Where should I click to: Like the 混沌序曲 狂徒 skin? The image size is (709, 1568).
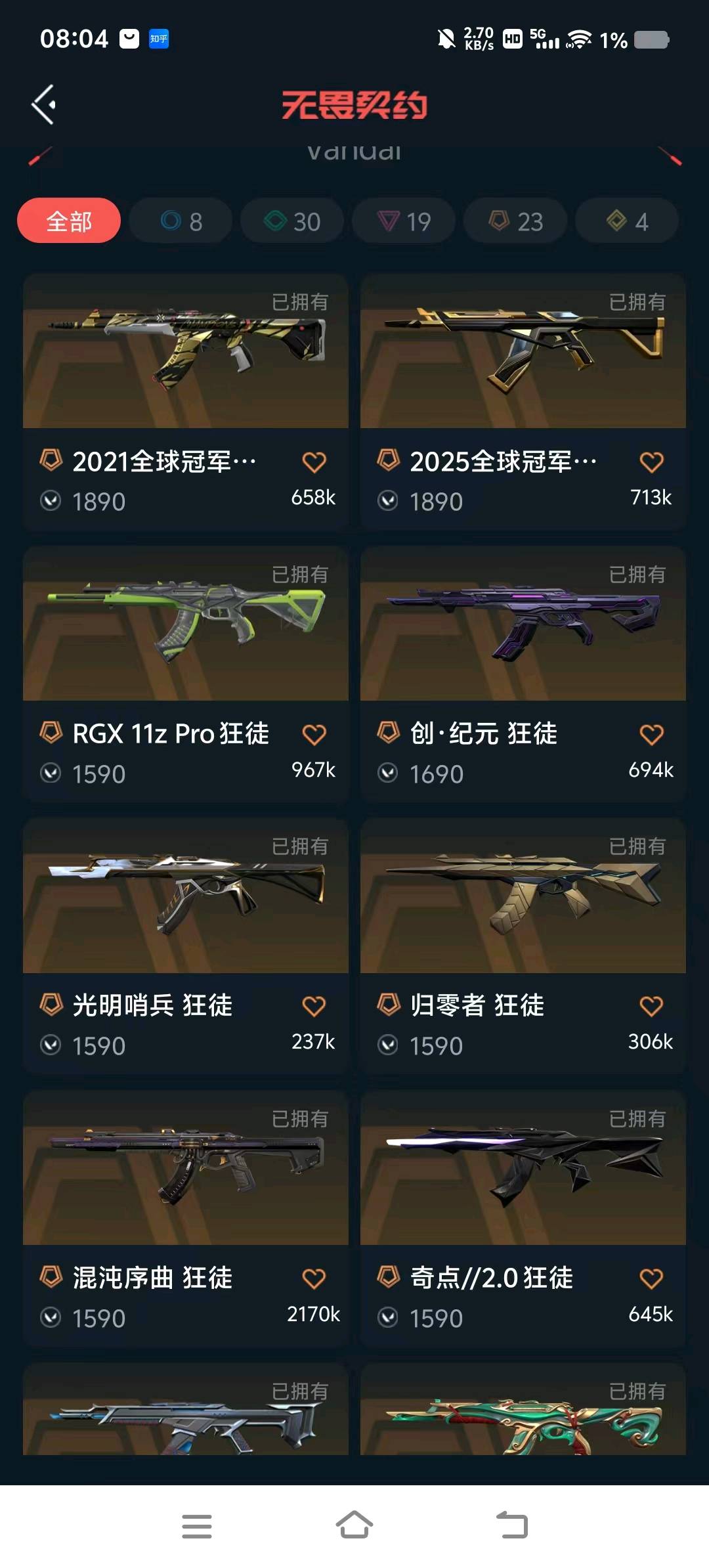pyautogui.click(x=314, y=1278)
